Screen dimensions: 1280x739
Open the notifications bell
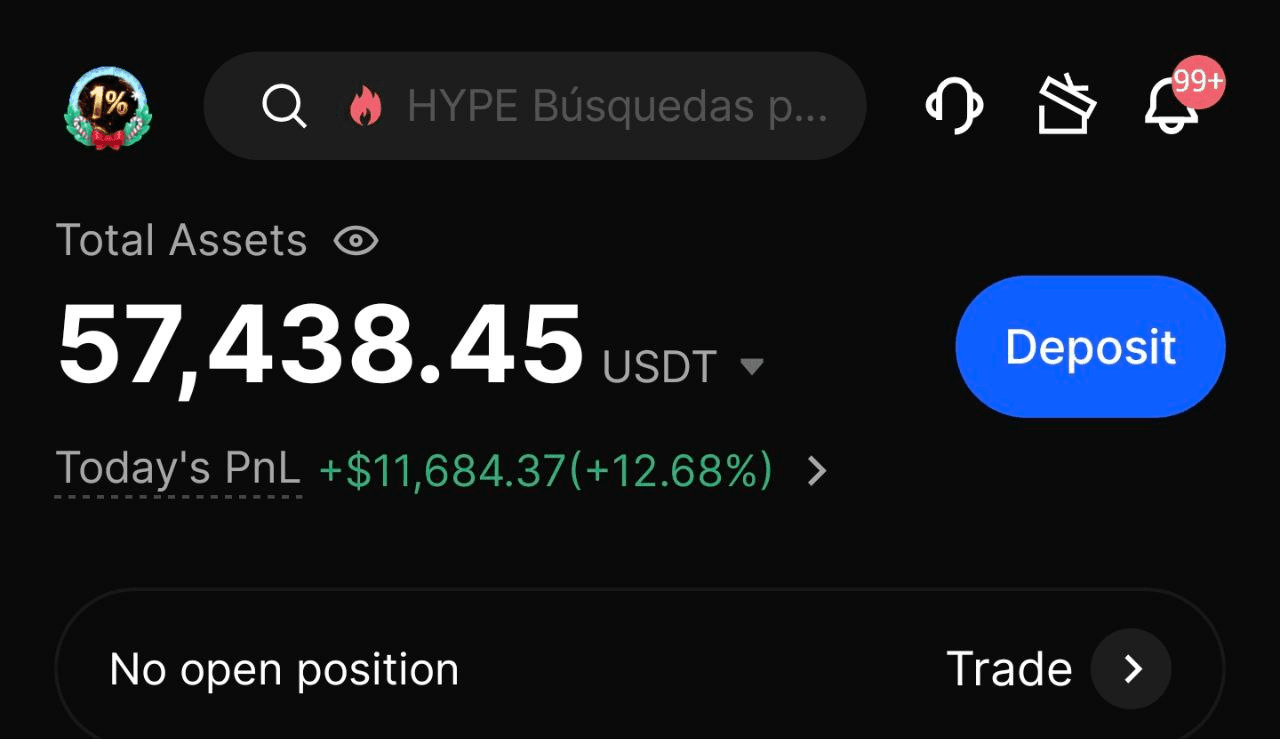(x=1172, y=106)
